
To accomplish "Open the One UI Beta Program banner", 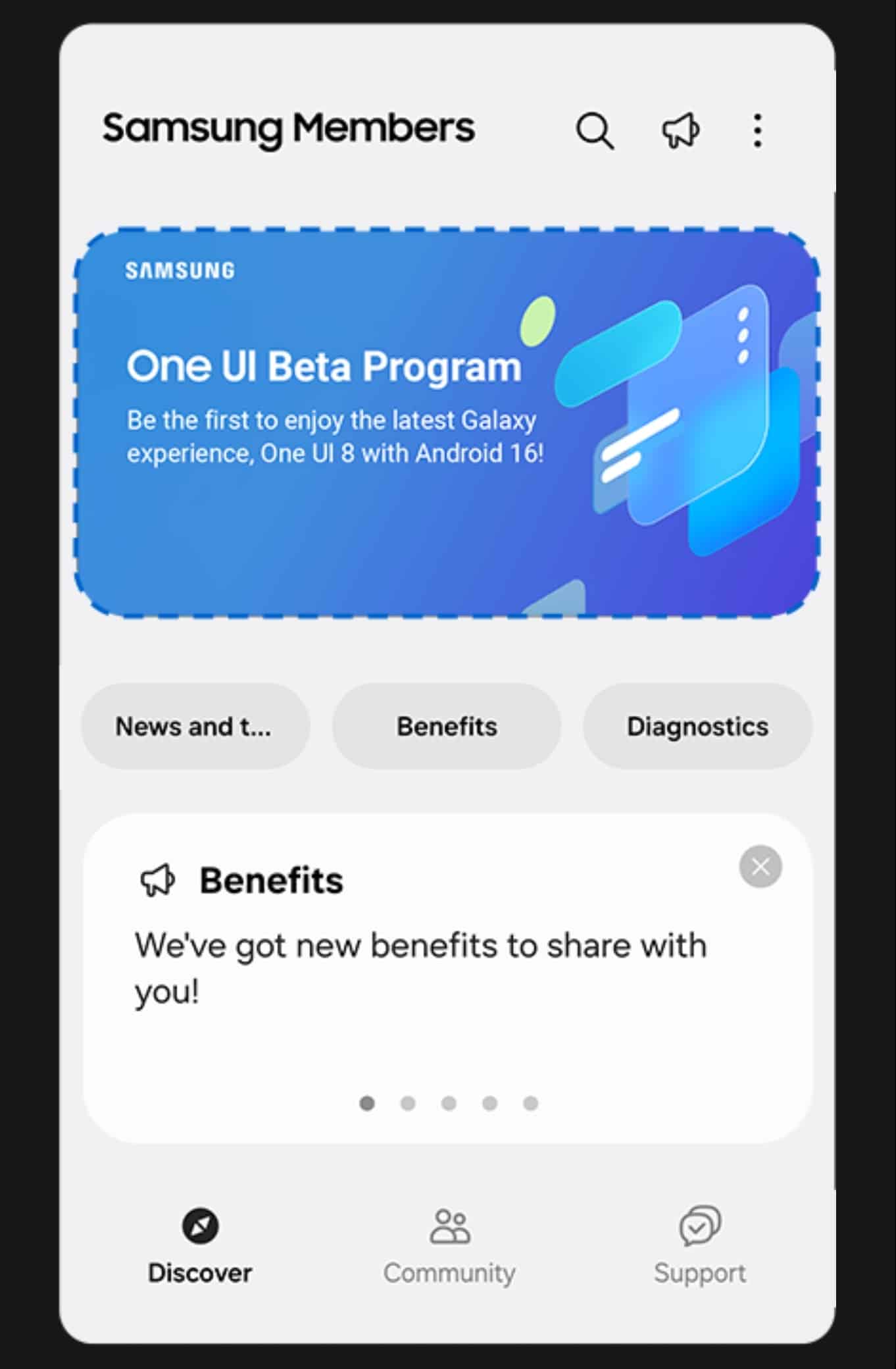I will click(x=447, y=423).
